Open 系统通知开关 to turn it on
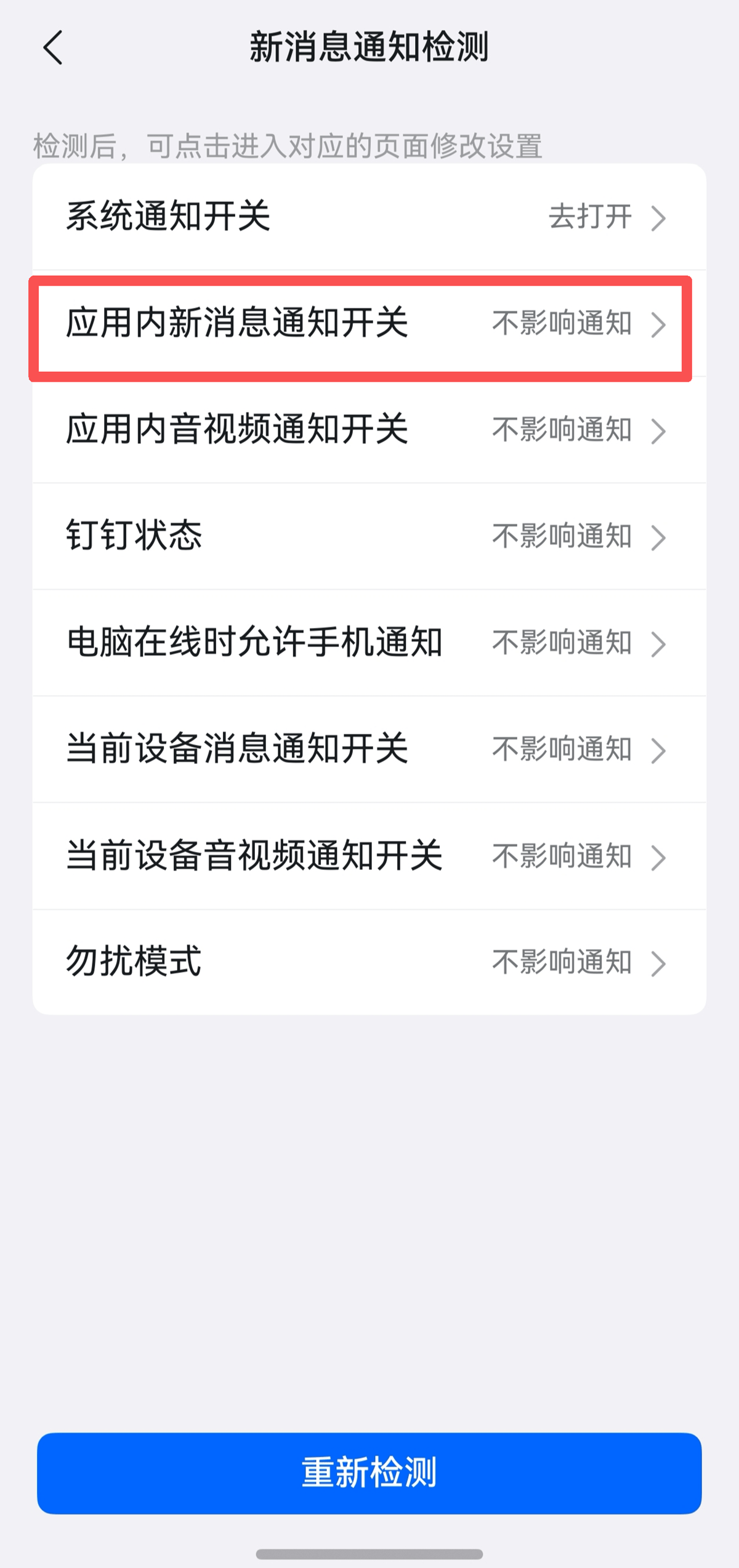 369,217
